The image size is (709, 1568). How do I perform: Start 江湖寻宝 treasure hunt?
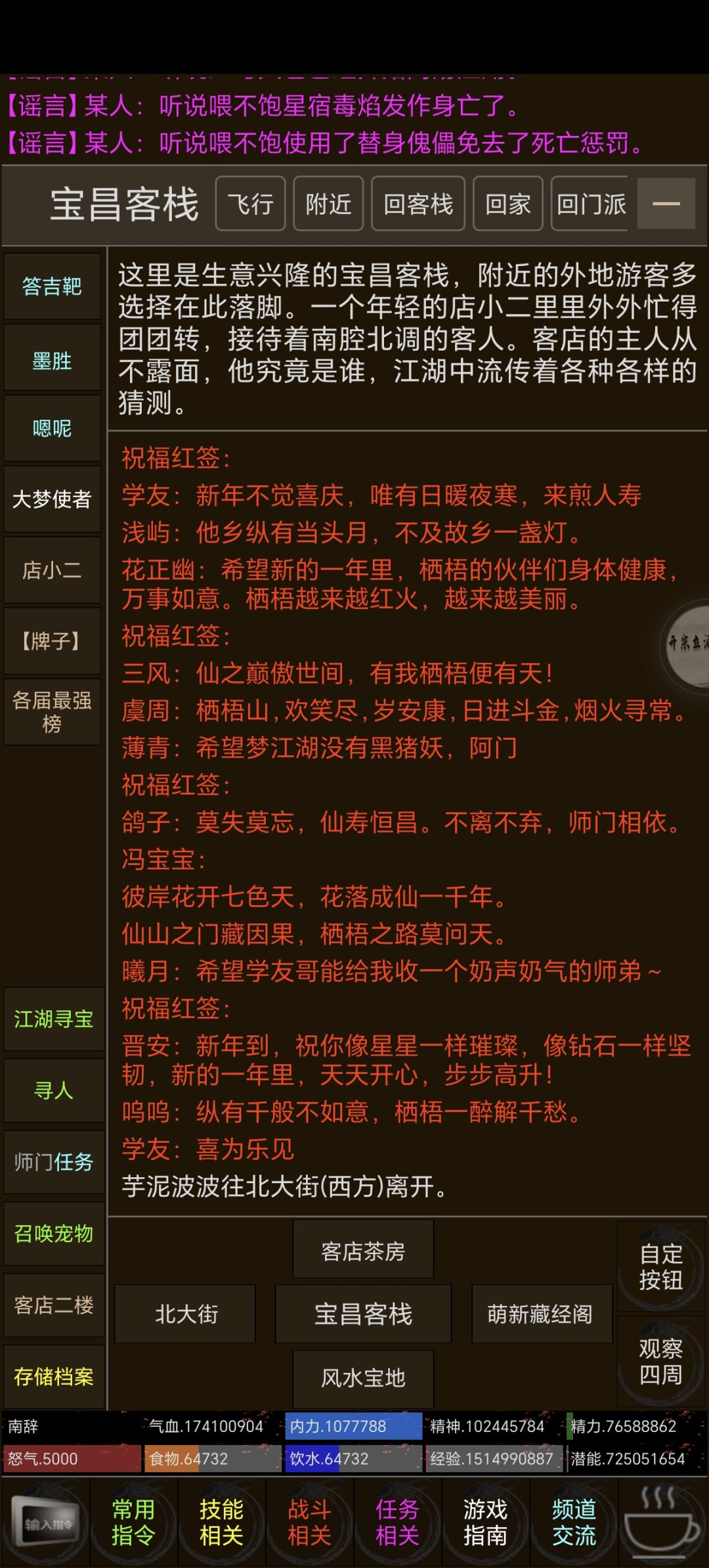pos(54,1019)
